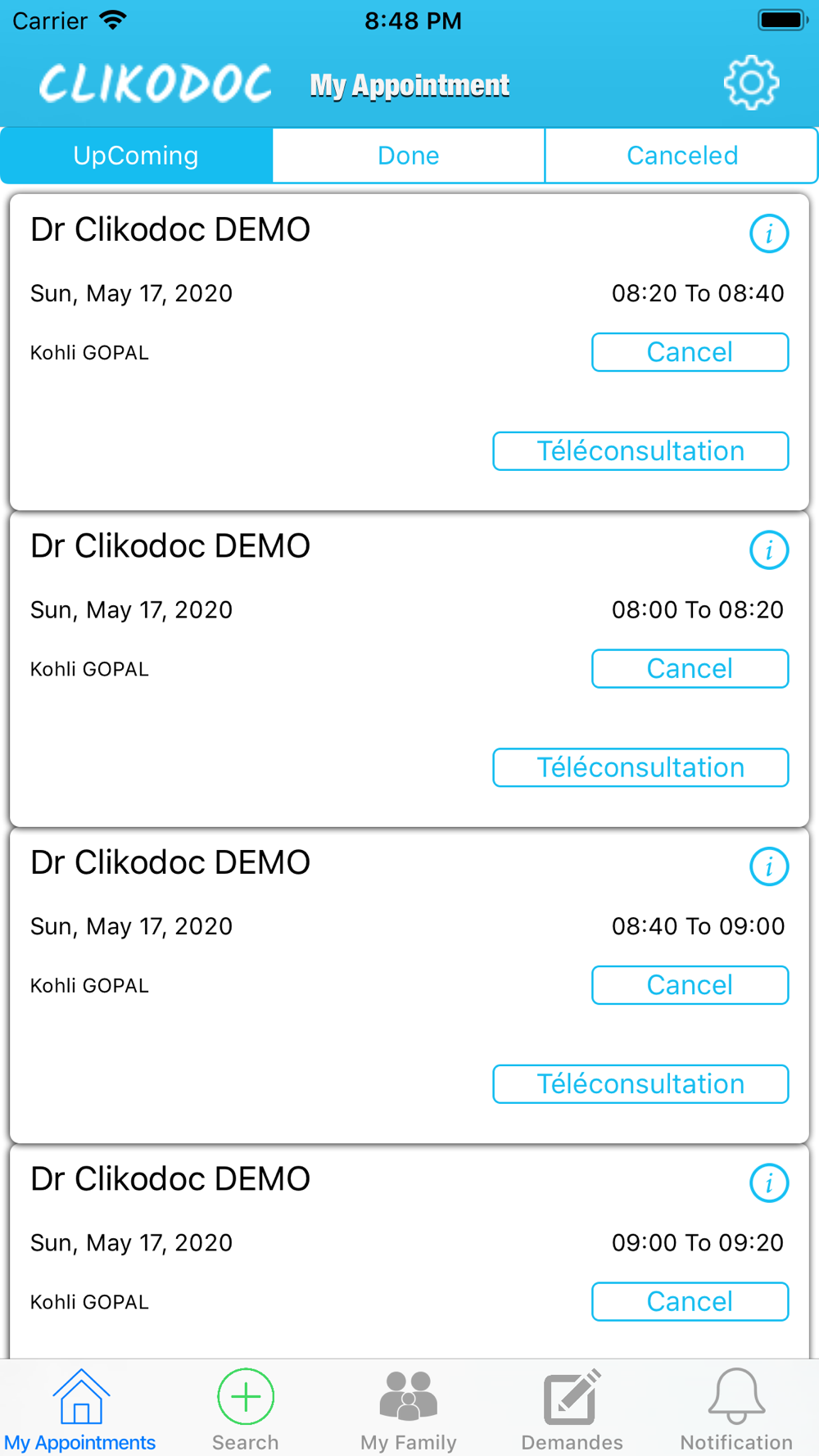Image resolution: width=819 pixels, height=1456 pixels.
Task: Start Téléconsultation for the 08:00 To 08:20 appointment
Action: coord(640,767)
